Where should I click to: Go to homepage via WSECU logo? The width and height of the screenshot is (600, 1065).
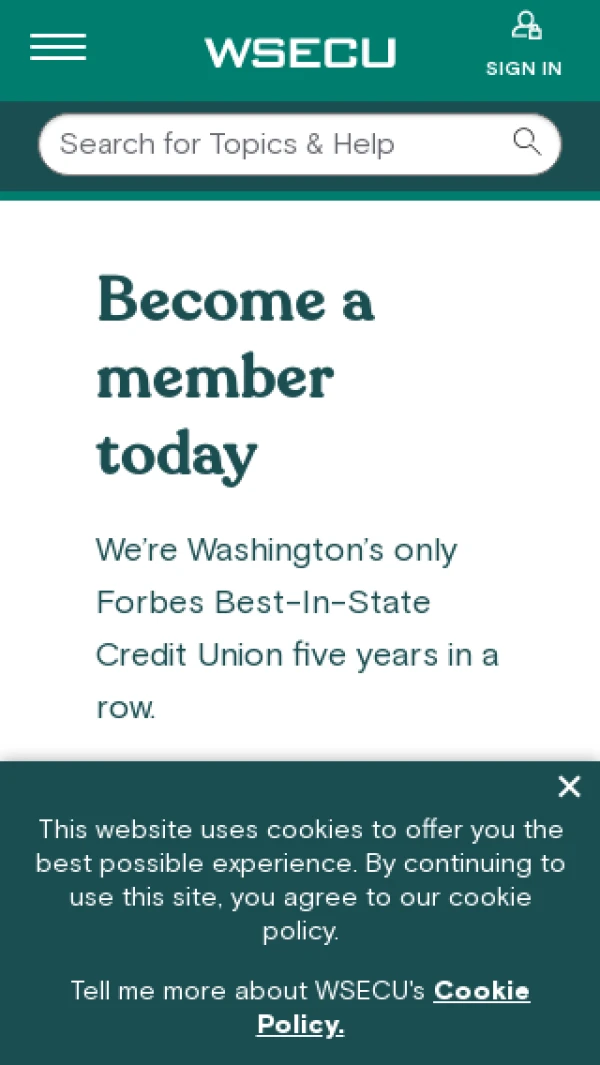[300, 52]
